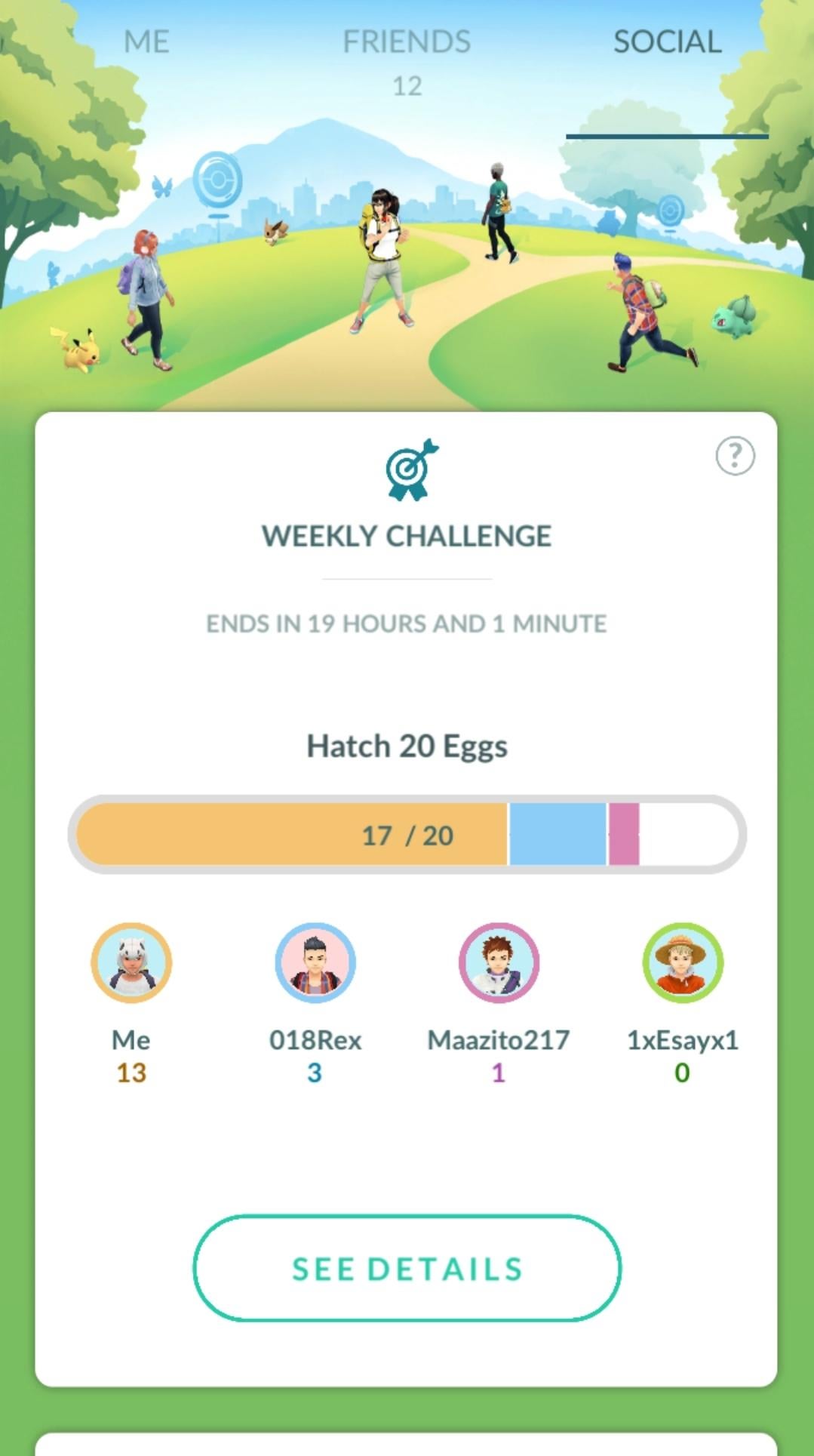
Task: Tap my own avatar labeled Me
Action: 132,962
